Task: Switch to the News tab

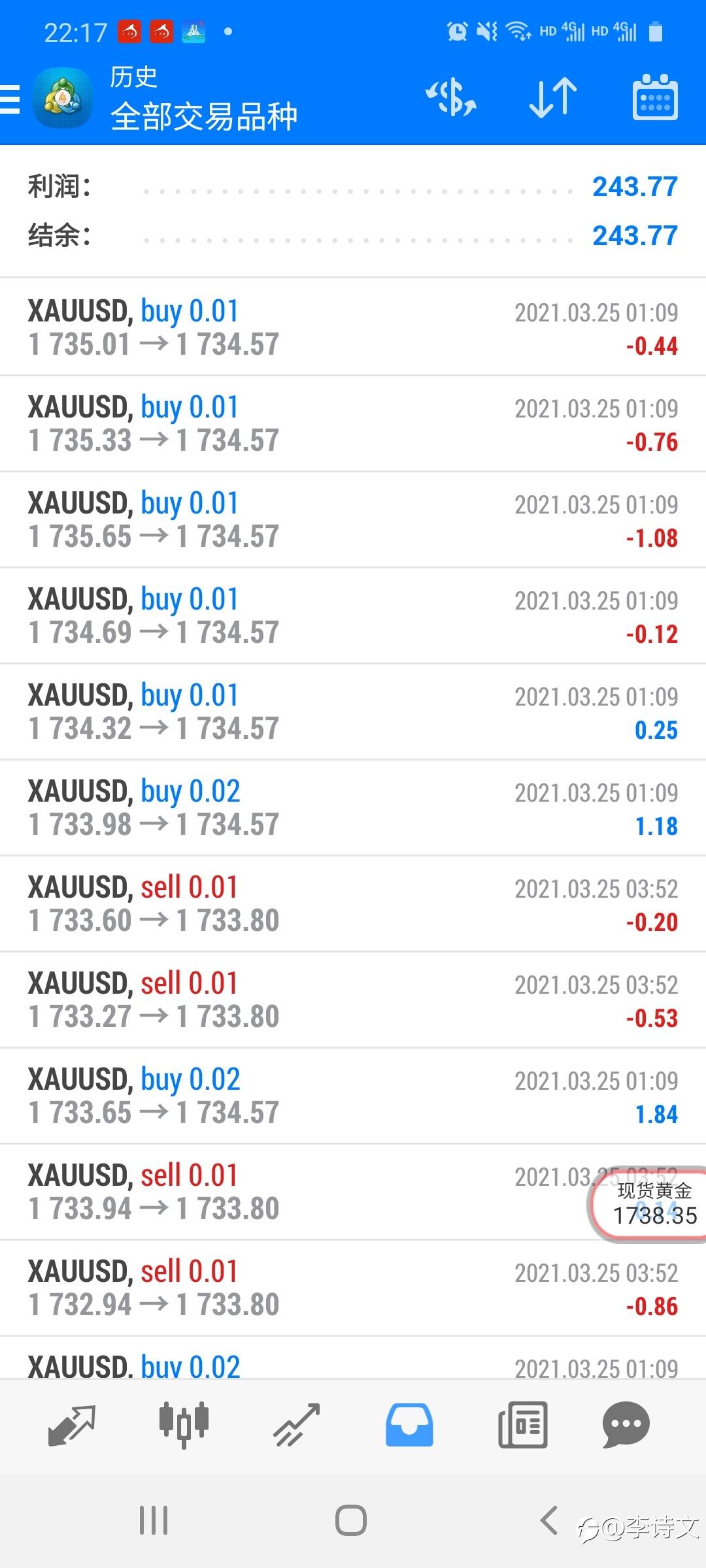Action: pyautogui.click(x=522, y=1424)
